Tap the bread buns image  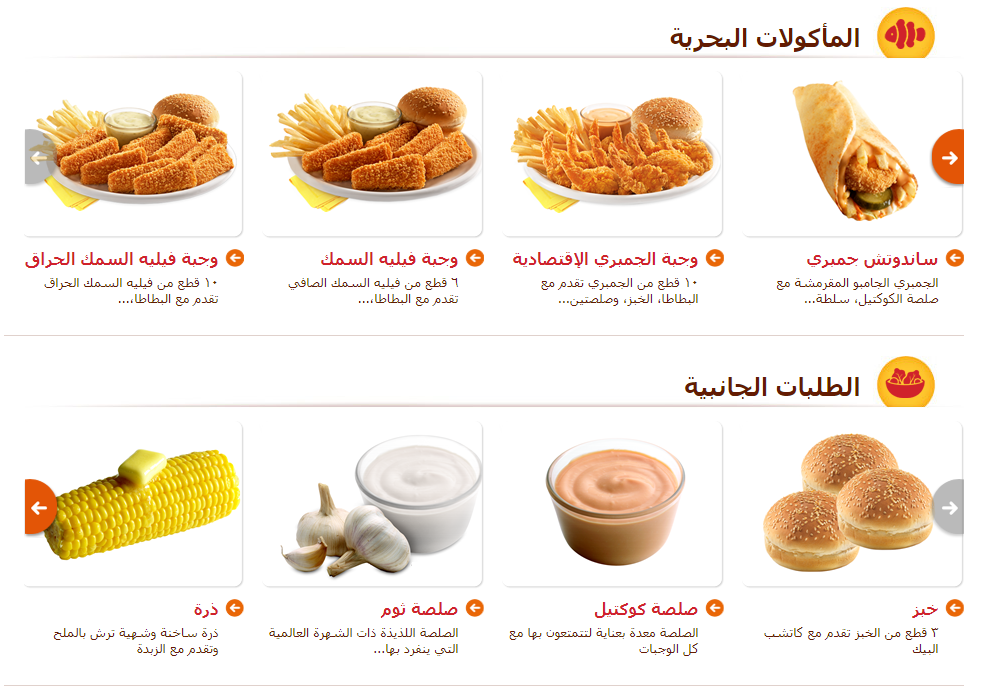[x=845, y=503]
